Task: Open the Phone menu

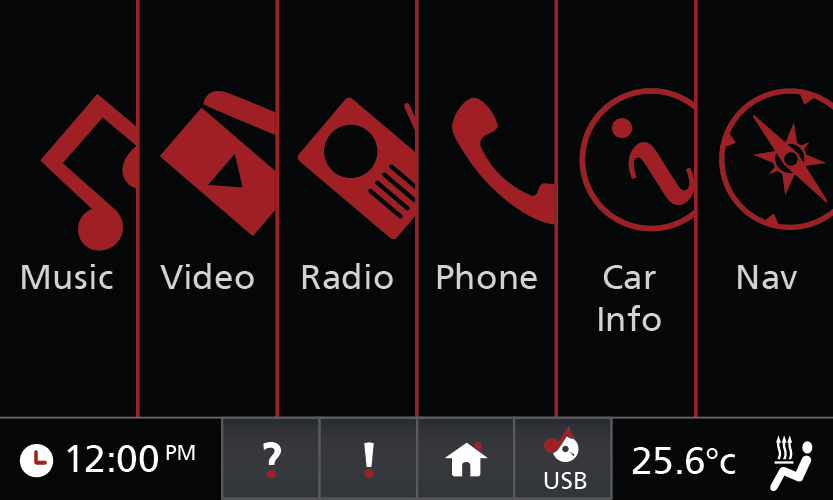Action: pyautogui.click(x=487, y=200)
